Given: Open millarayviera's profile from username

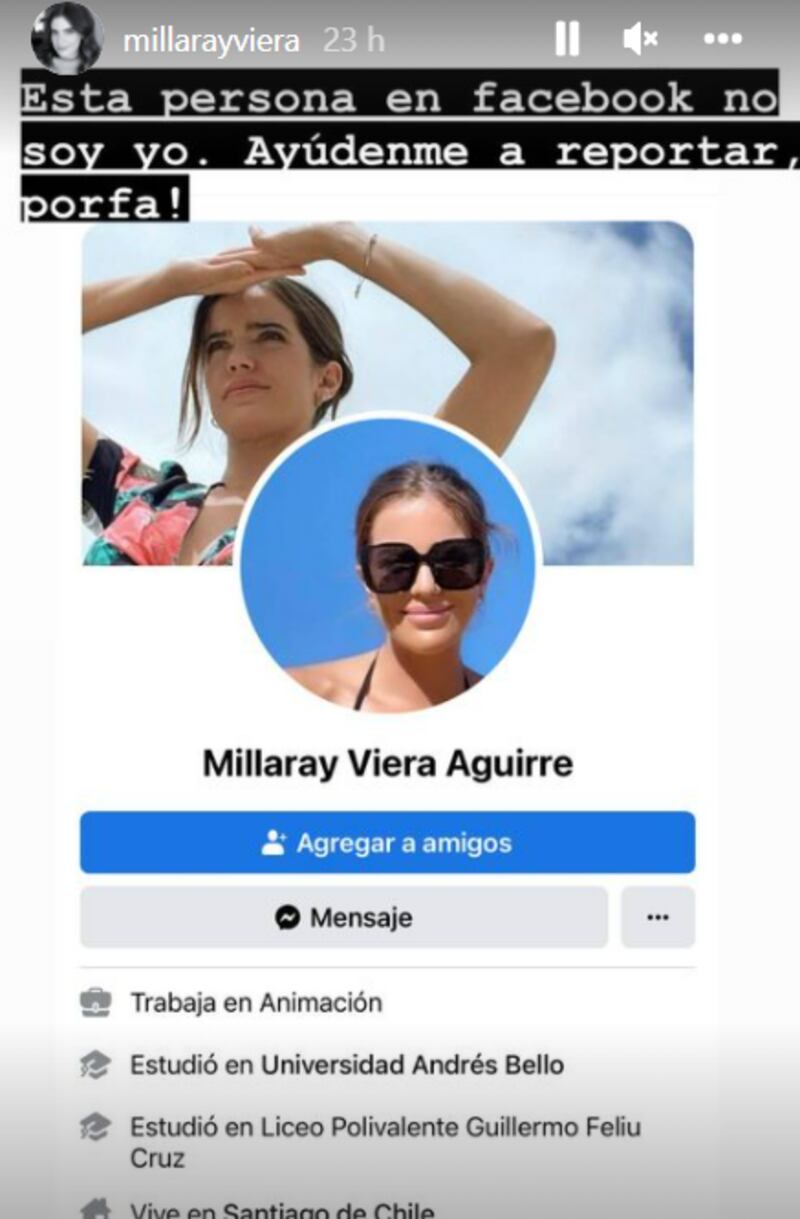Looking at the screenshot, I should point(210,41).
